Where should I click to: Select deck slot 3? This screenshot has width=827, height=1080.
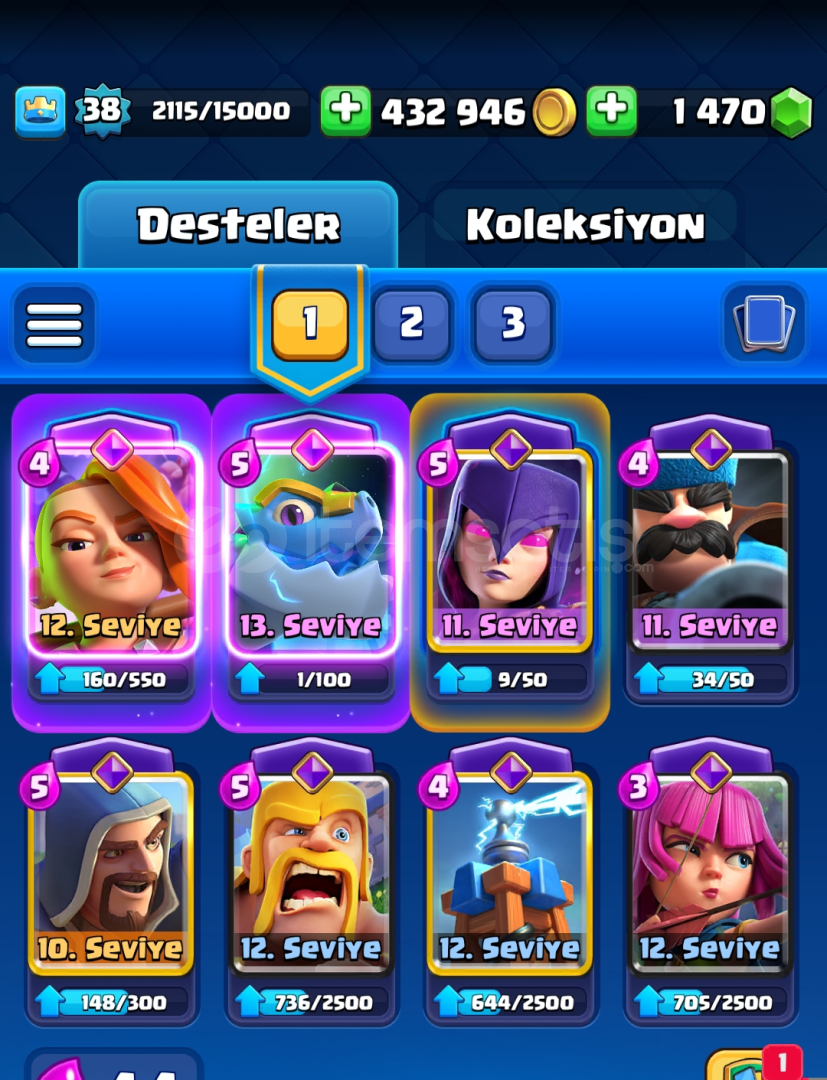[513, 323]
